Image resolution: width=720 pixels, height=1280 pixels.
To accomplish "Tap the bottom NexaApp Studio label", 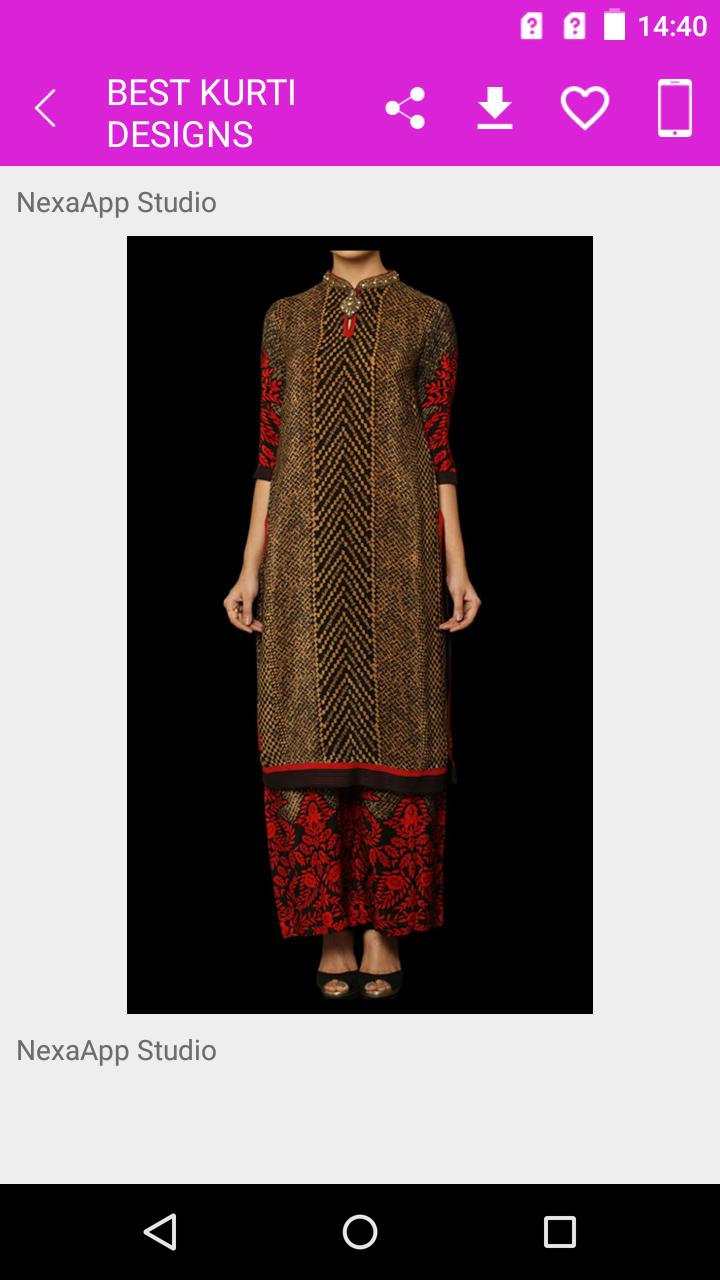I will click(115, 1051).
